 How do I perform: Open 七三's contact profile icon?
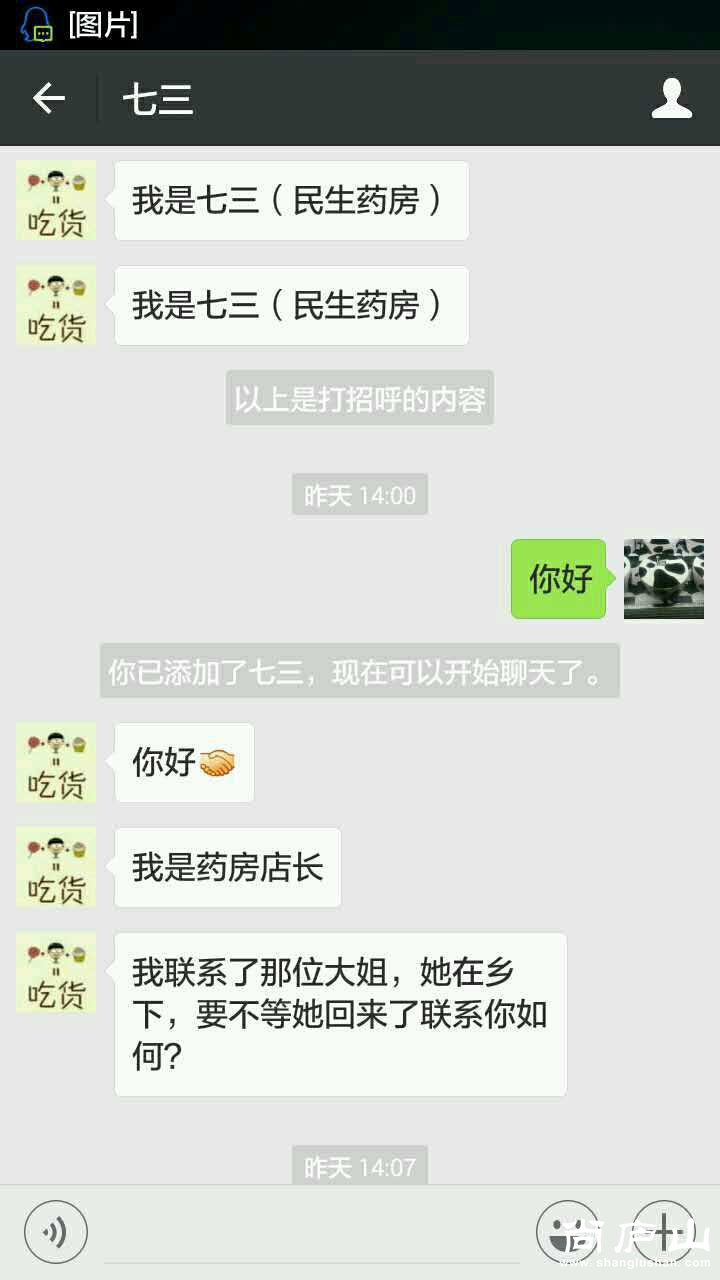[x=672, y=98]
